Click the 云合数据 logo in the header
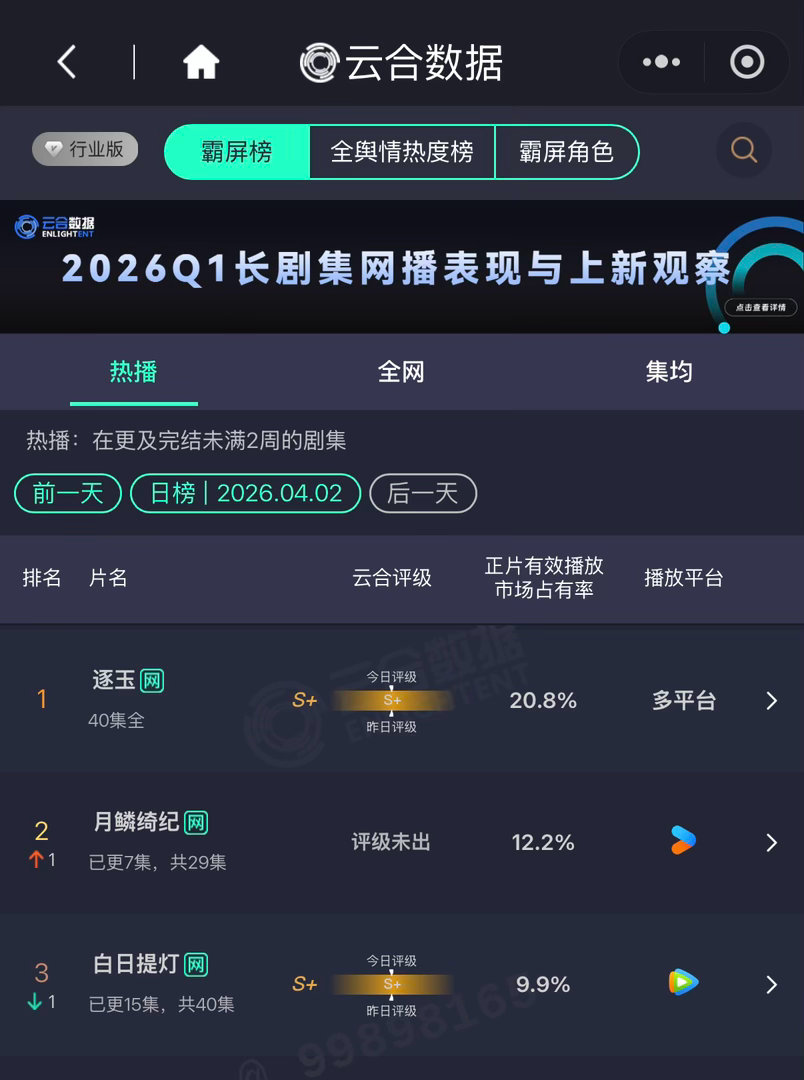804x1080 pixels. 400,60
